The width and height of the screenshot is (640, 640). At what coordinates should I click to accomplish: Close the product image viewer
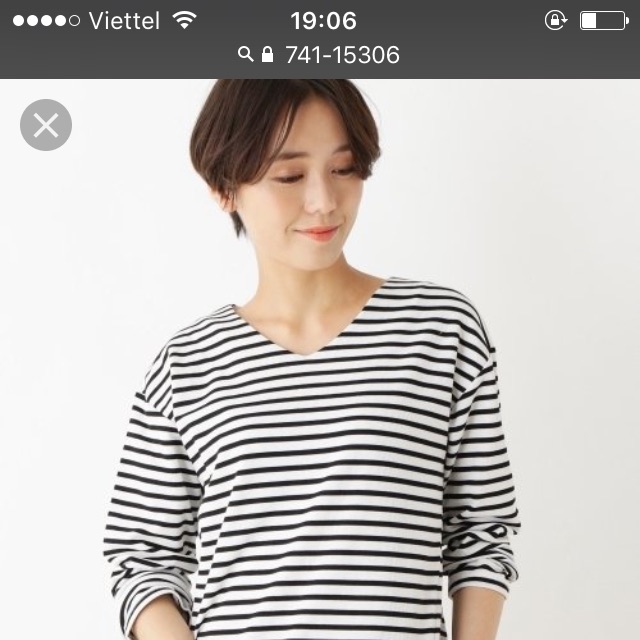coord(46,125)
